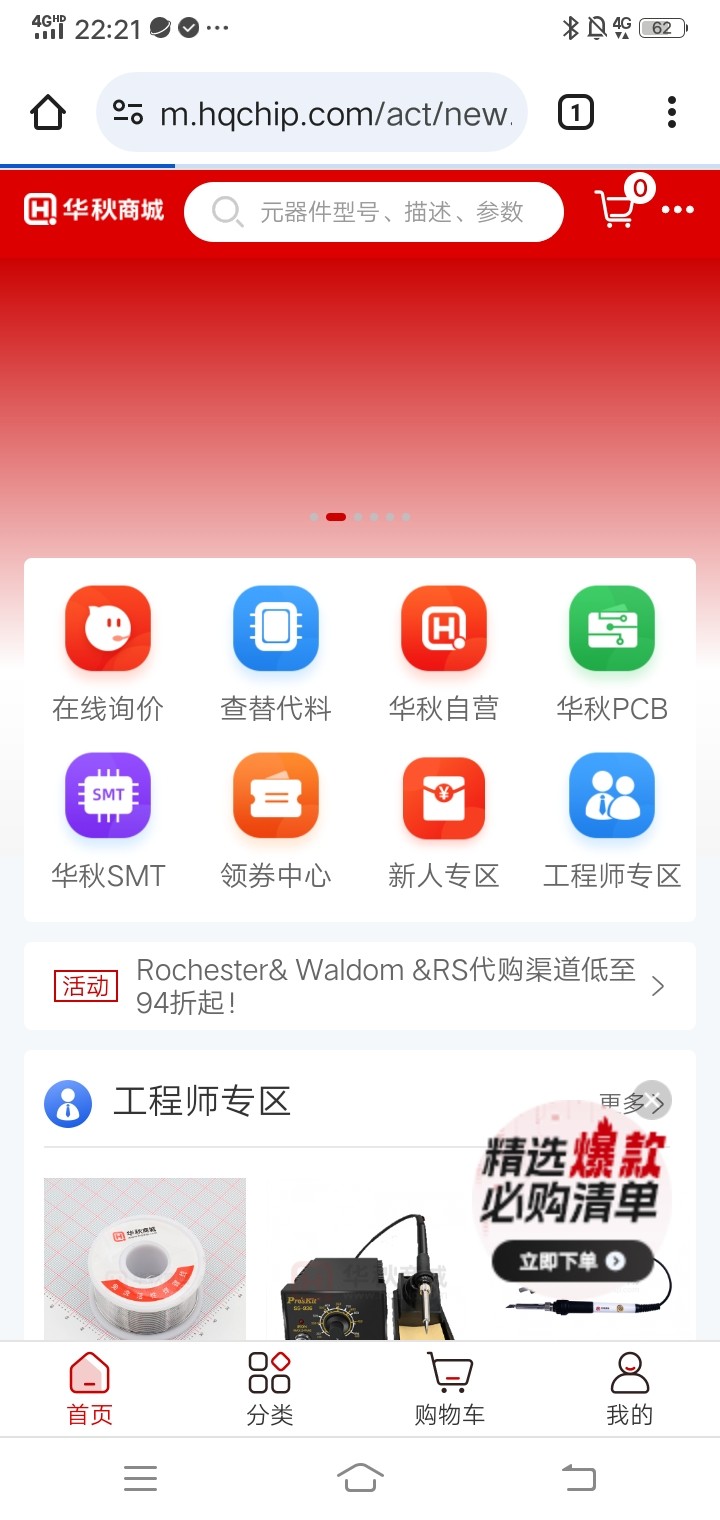Open the shopping cart icon in header

(x=616, y=209)
